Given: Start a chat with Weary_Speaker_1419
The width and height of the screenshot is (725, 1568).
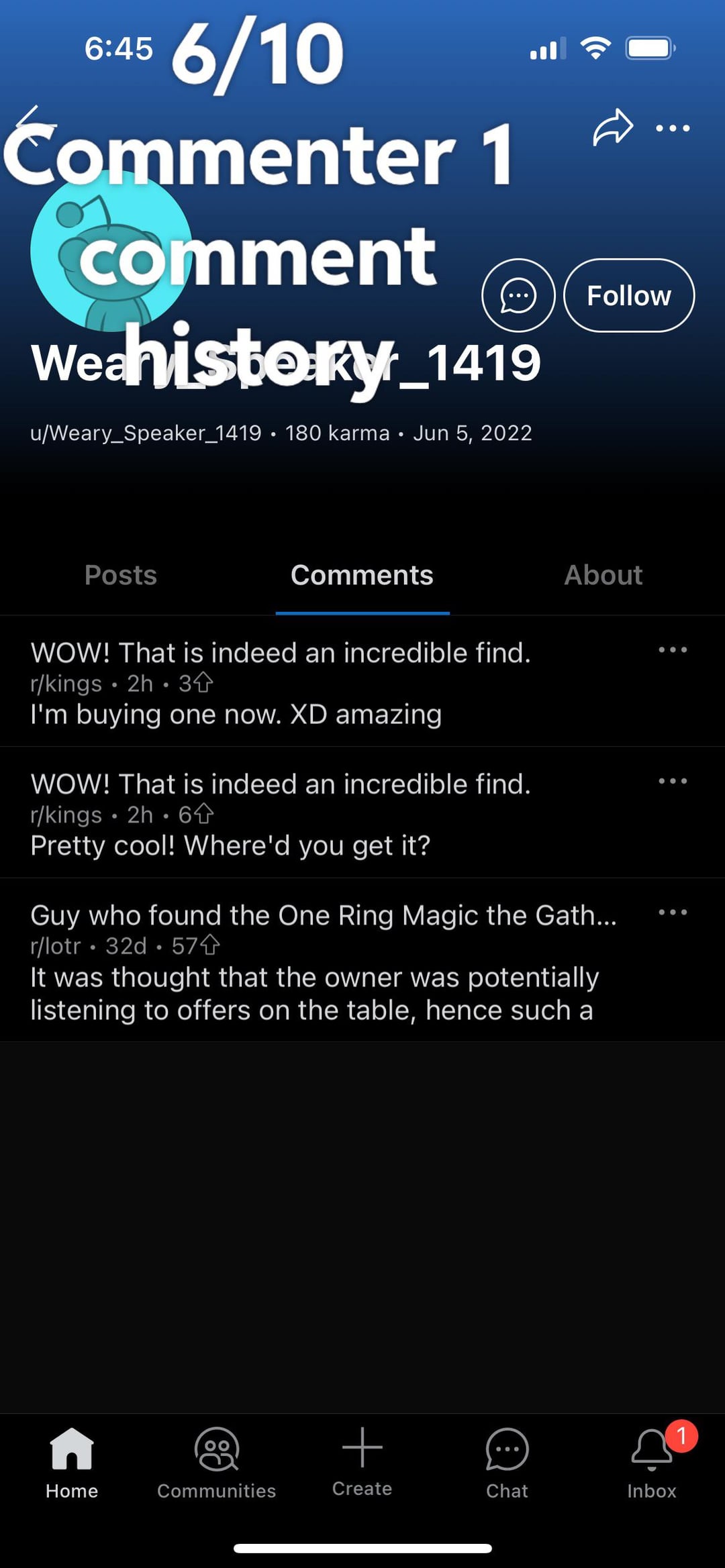Looking at the screenshot, I should point(518,295).
